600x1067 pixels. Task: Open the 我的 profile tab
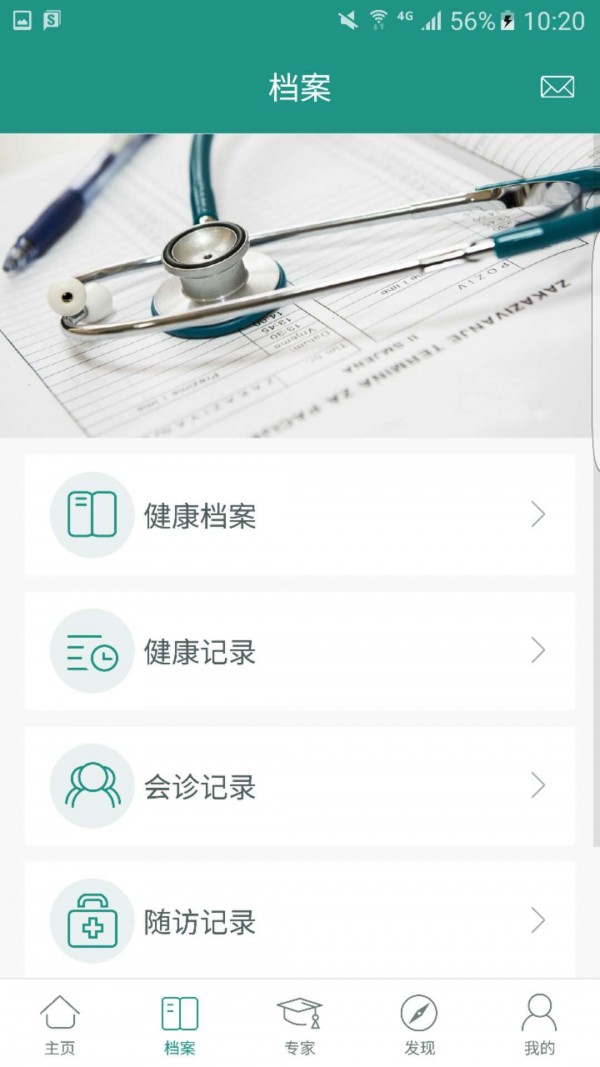(539, 1024)
